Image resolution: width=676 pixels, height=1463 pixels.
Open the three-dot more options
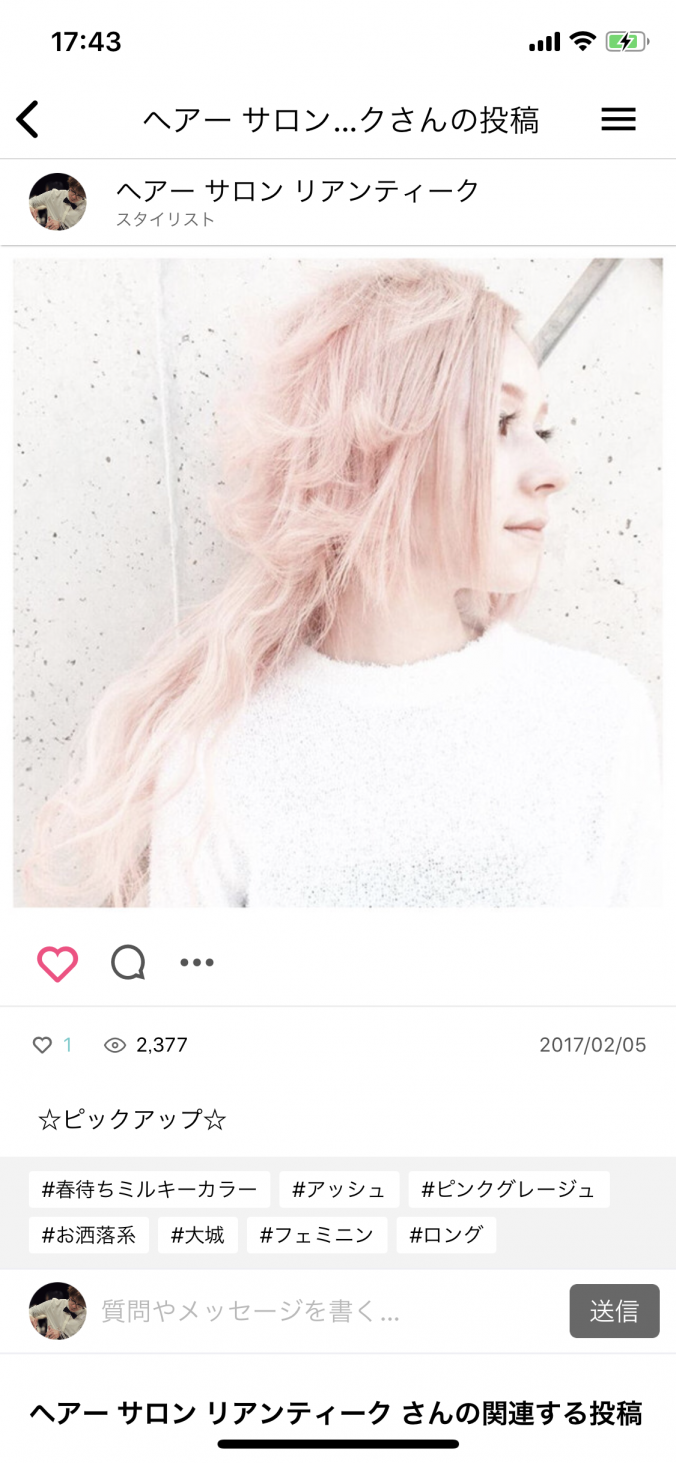point(197,963)
